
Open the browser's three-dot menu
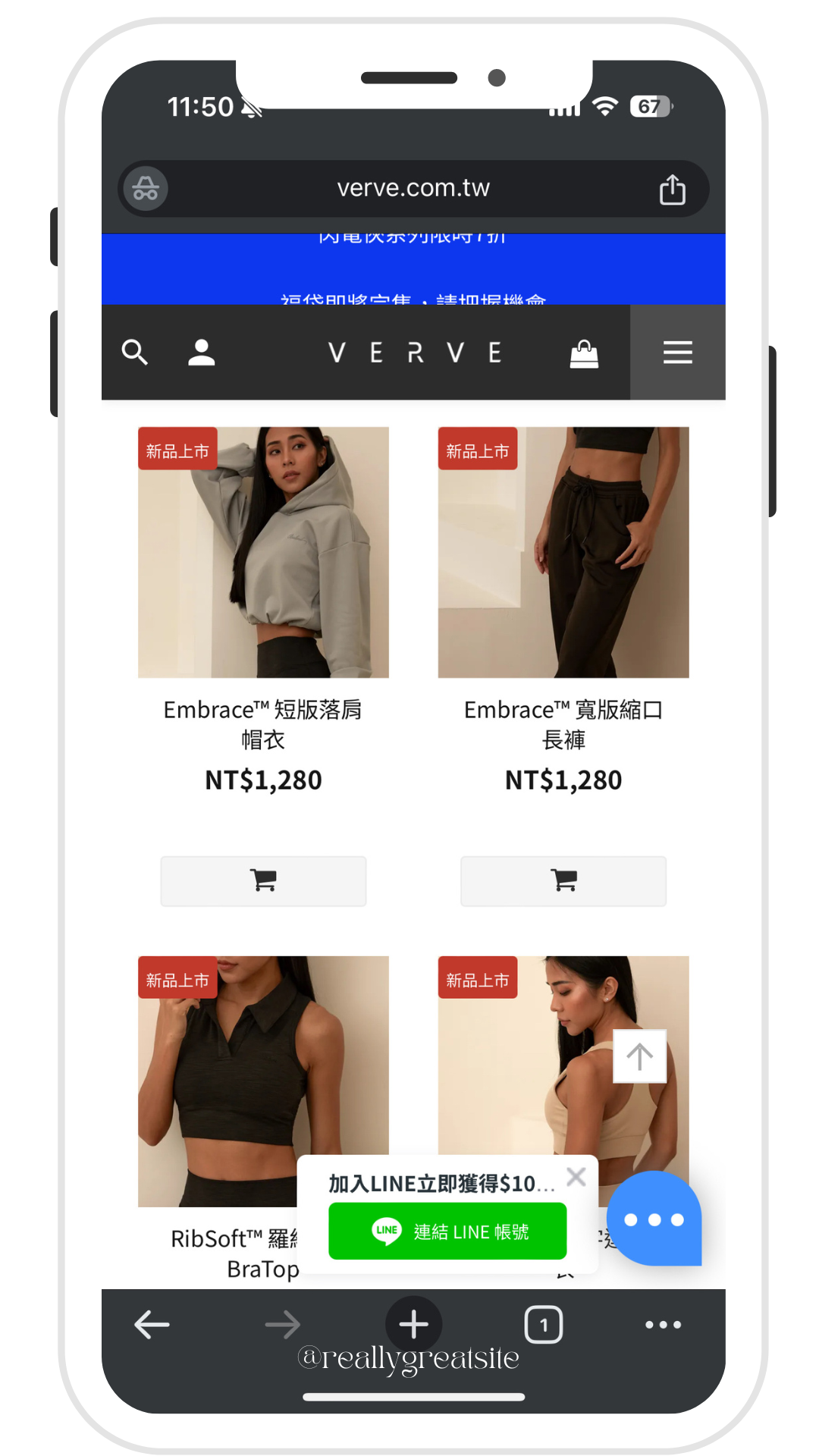coord(664,1325)
